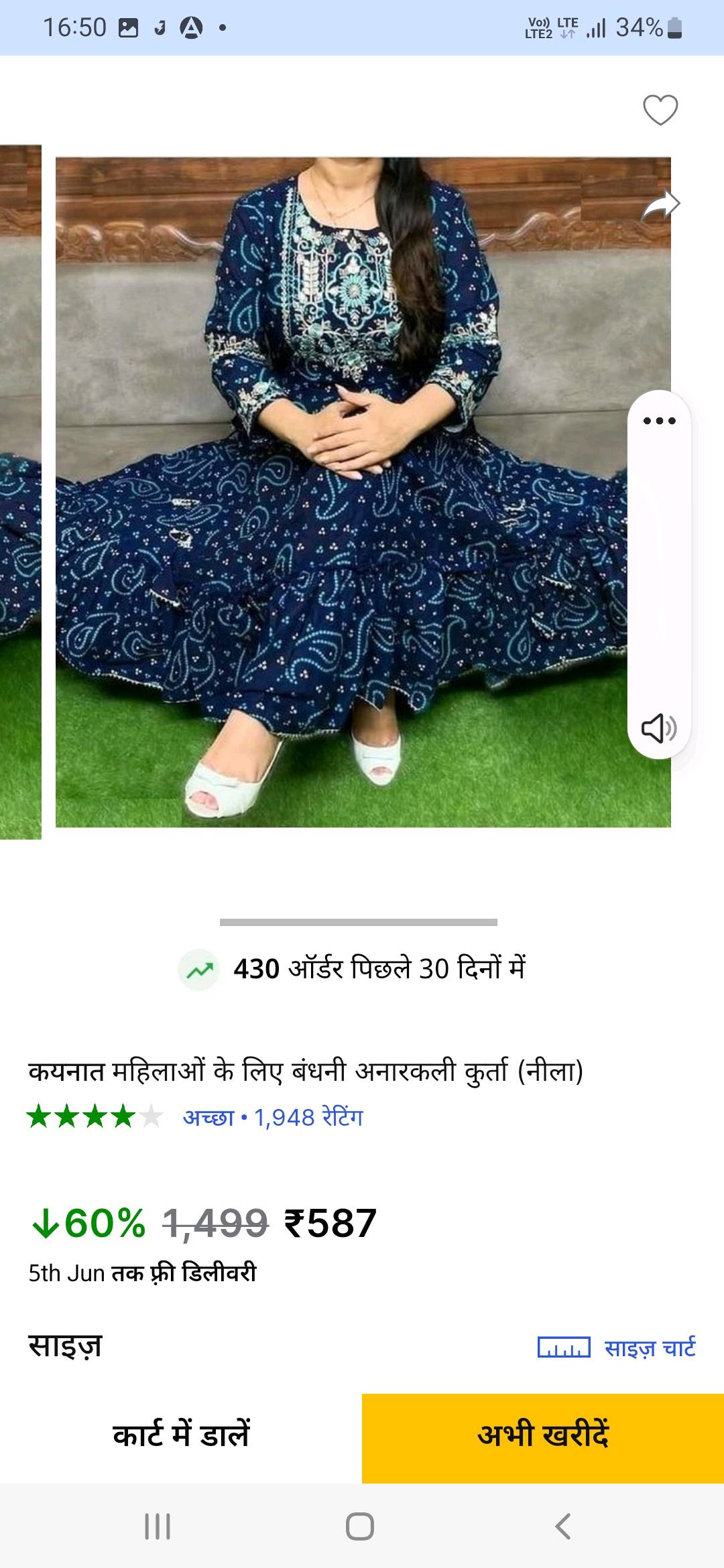Open the recent apps system button
Screen dimensions: 724x1568
158,1526
